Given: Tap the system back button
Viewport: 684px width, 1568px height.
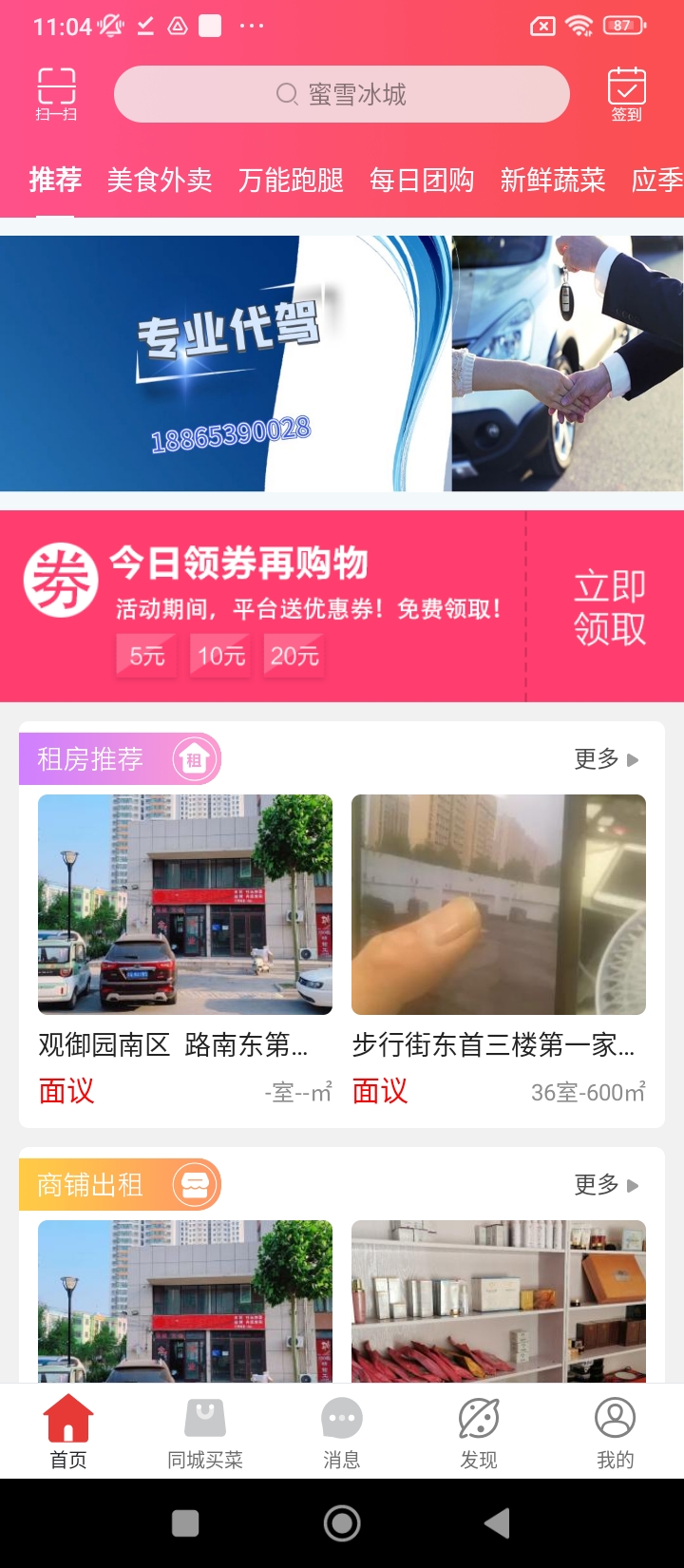Looking at the screenshot, I should [x=497, y=1523].
